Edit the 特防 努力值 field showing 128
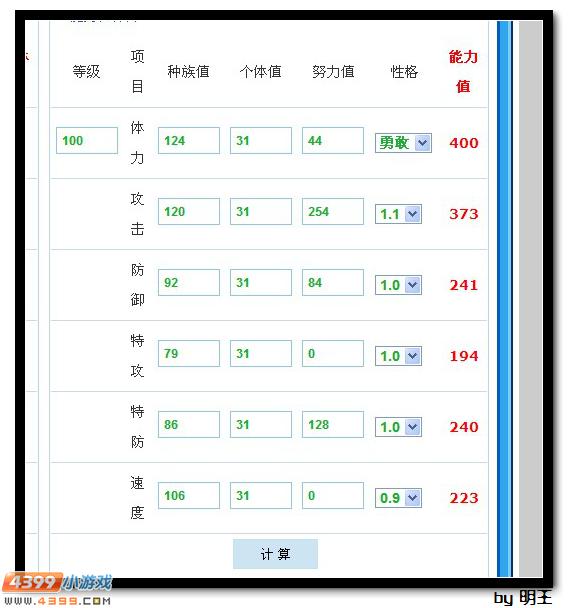The width and height of the screenshot is (568, 608). pos(333,424)
